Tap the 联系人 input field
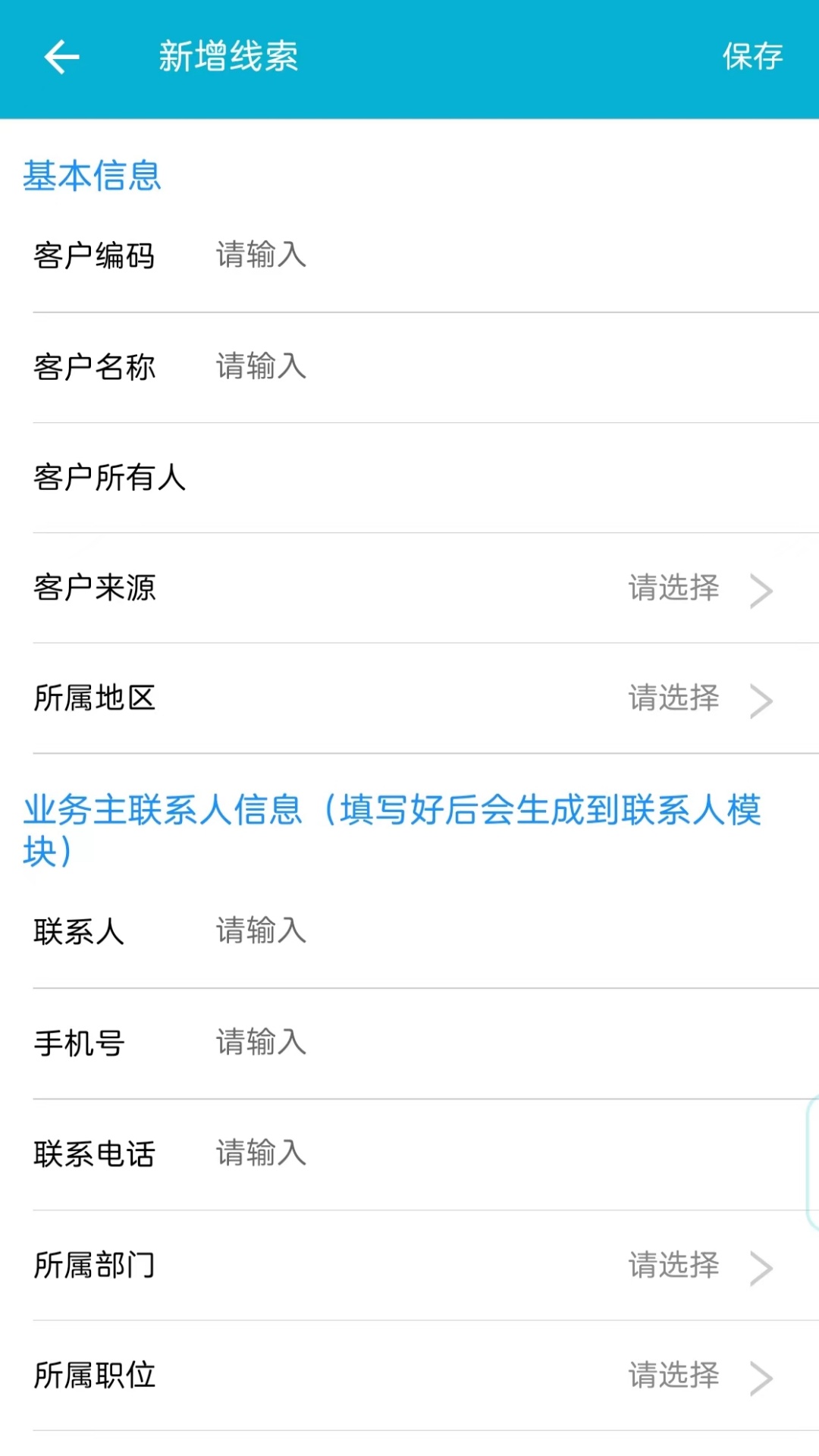819x1456 pixels. pos(379,932)
